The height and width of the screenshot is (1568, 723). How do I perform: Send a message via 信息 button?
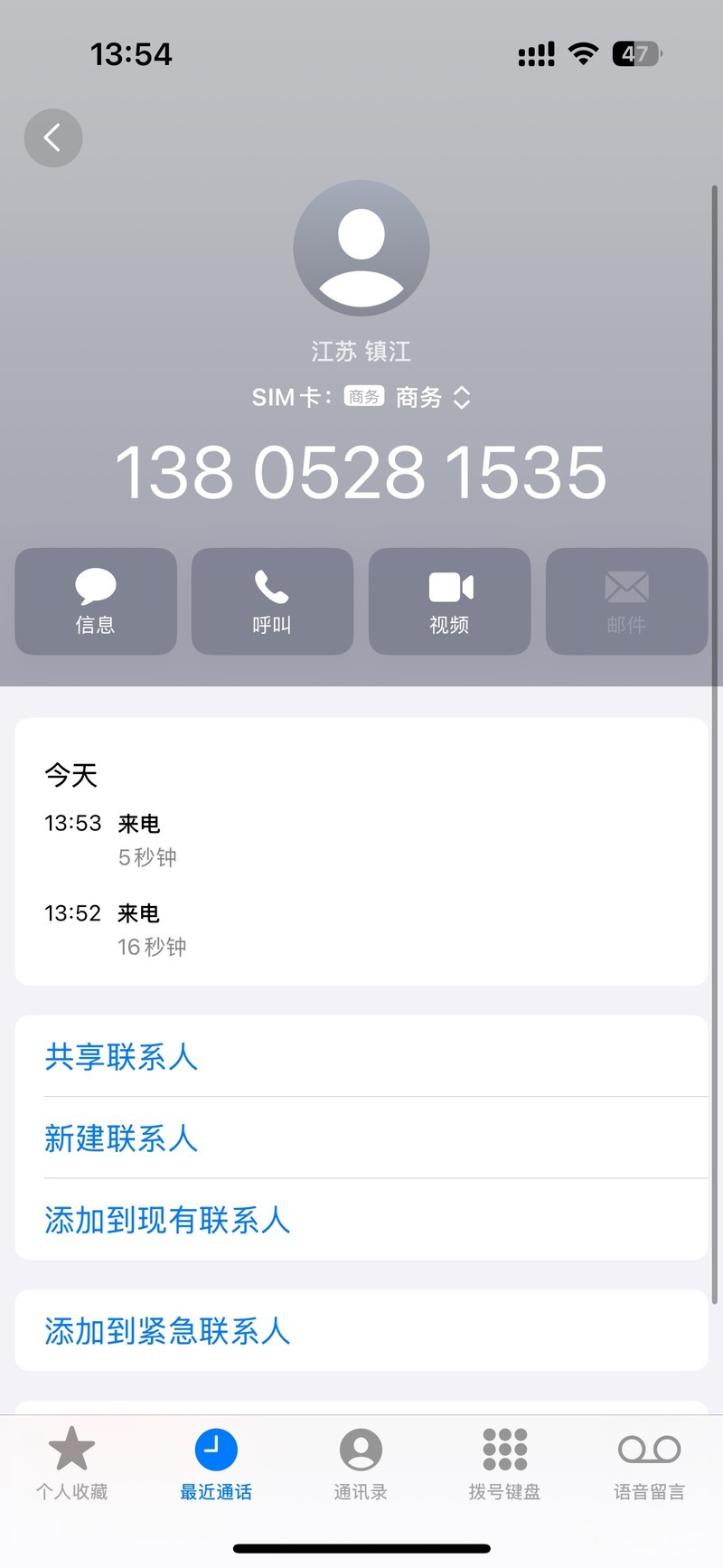96,600
